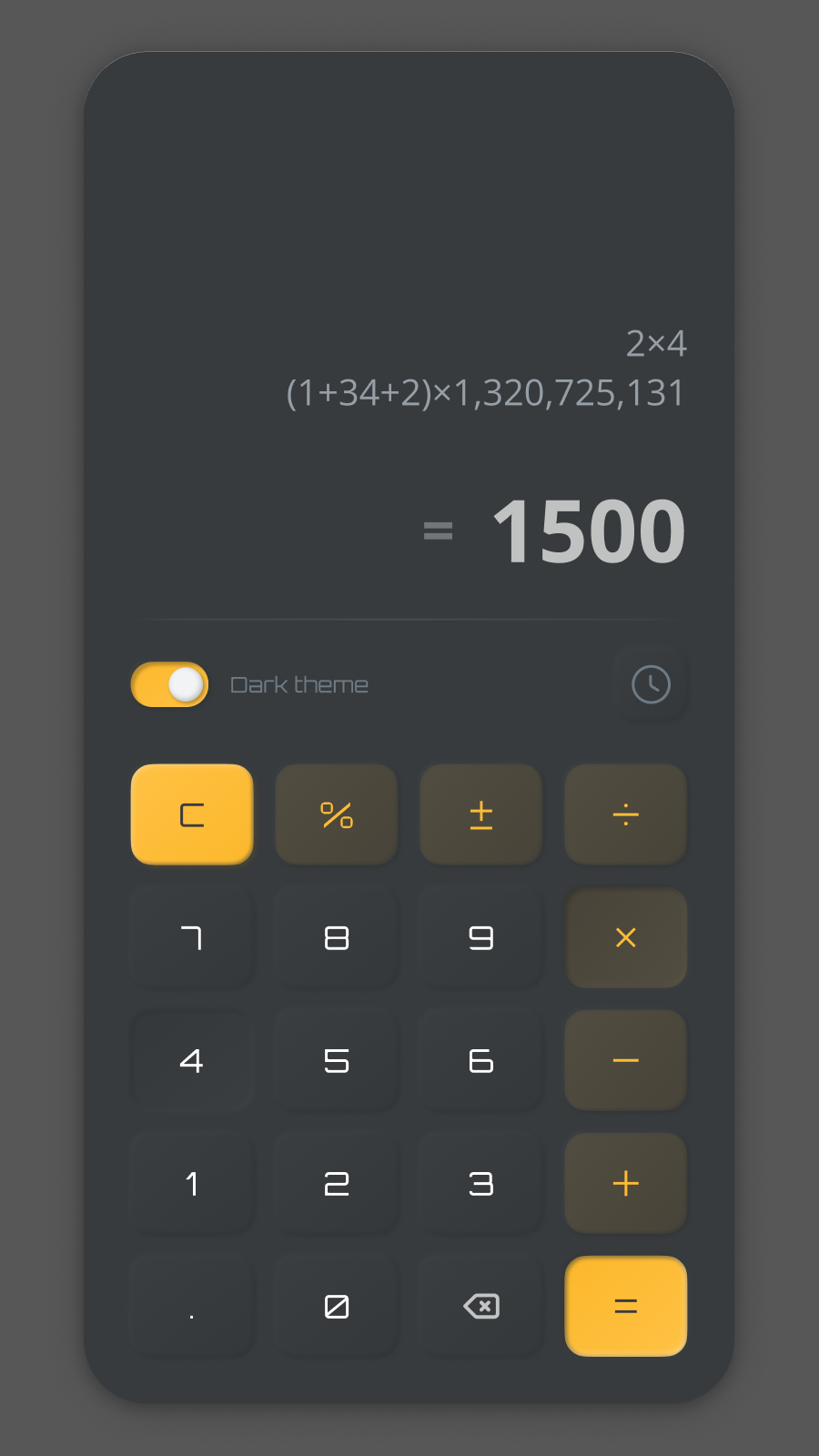Enter digit 7

tap(192, 937)
